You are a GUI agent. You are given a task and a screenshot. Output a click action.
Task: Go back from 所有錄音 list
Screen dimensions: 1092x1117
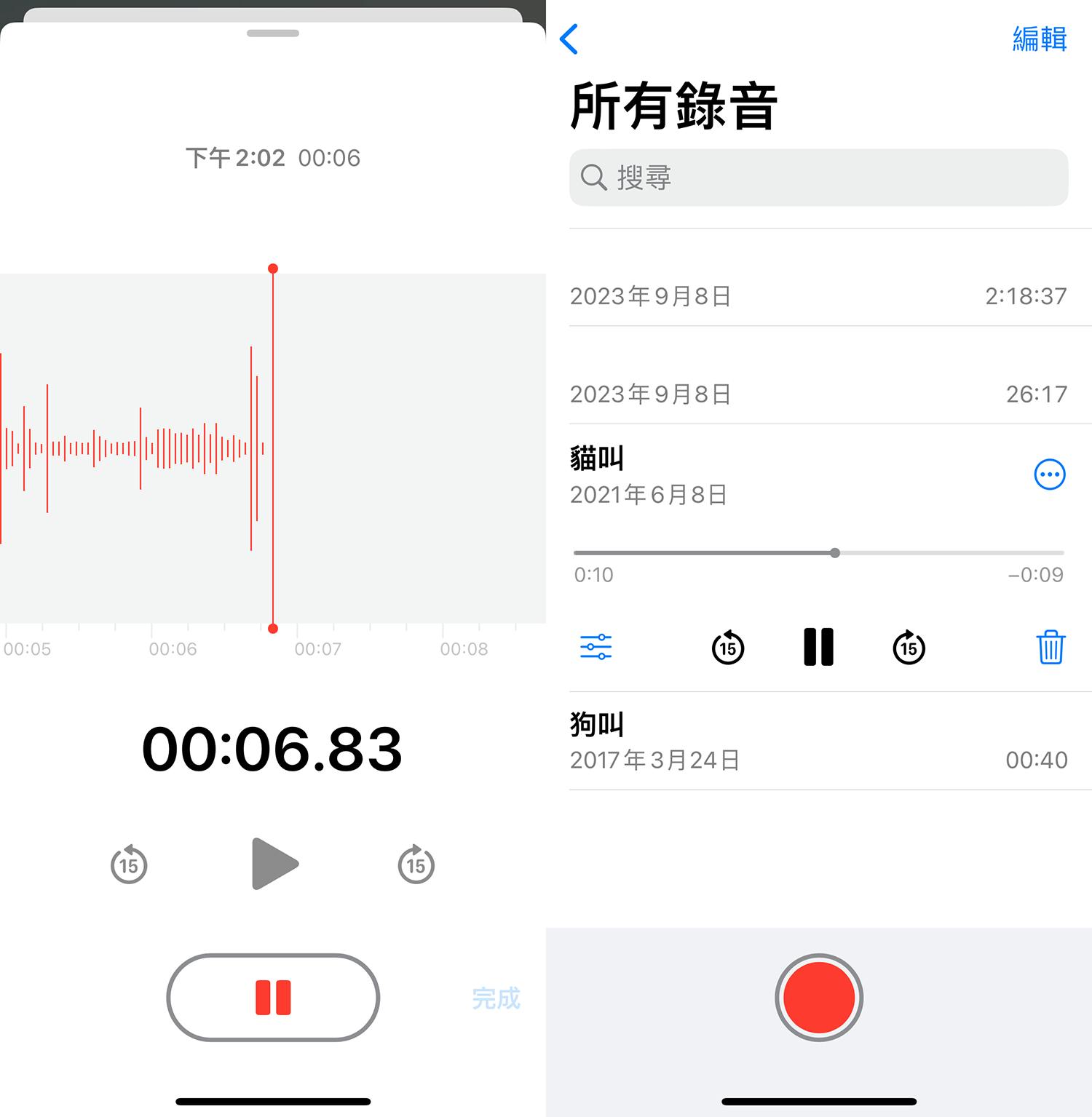coord(569,39)
